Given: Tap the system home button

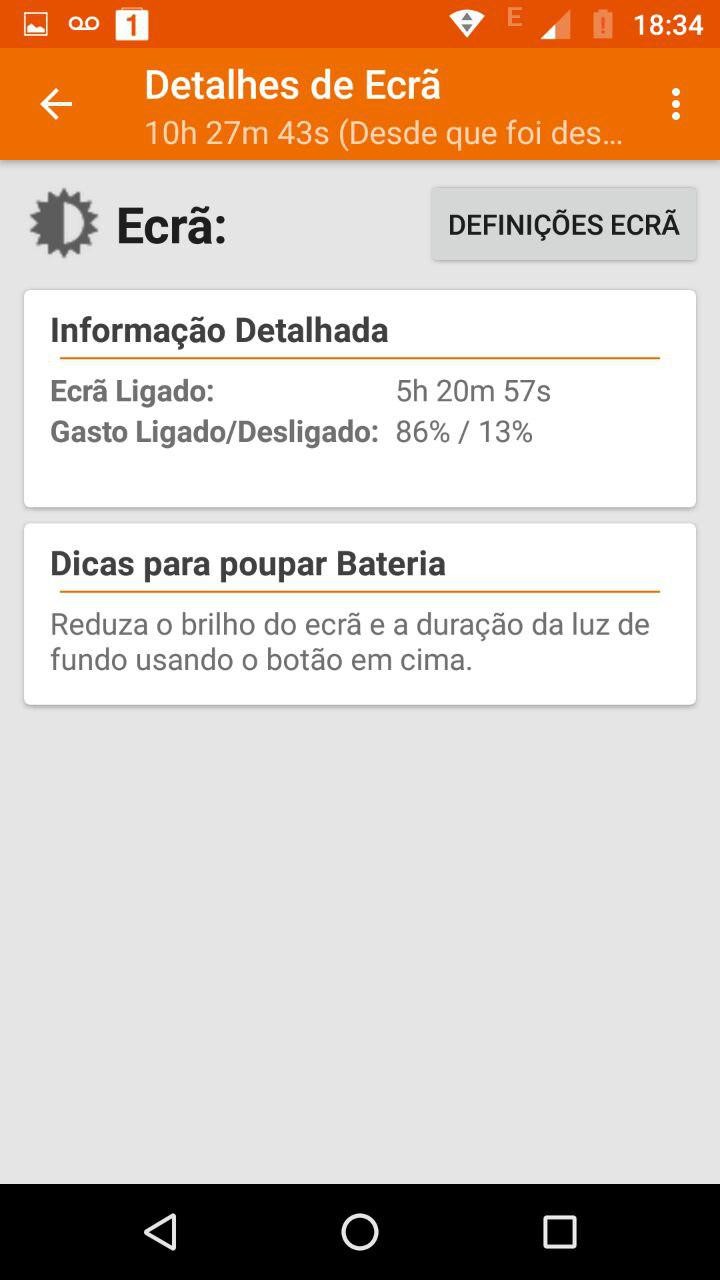Looking at the screenshot, I should coord(360,1232).
